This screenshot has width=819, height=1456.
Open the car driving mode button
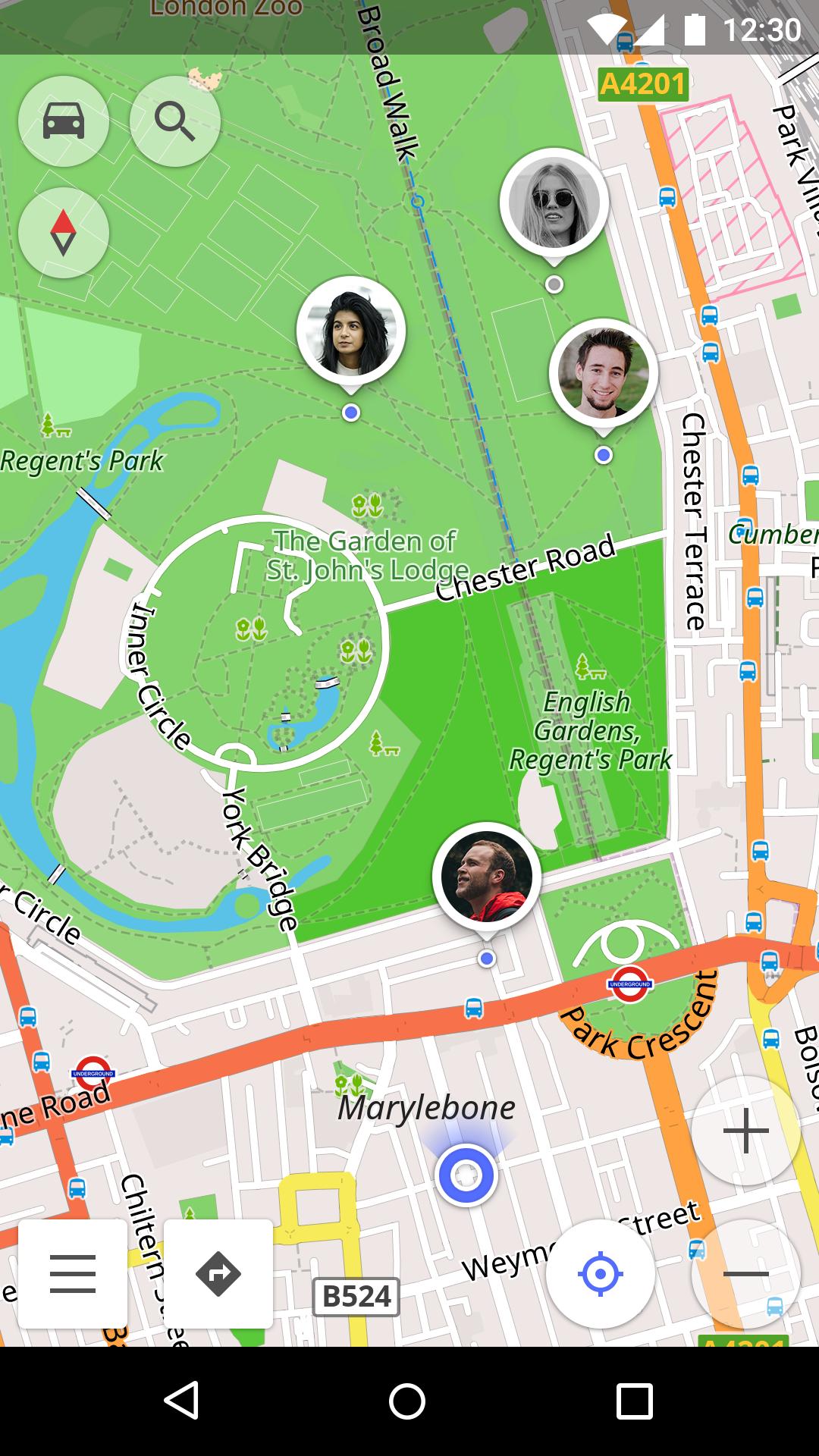(x=64, y=121)
